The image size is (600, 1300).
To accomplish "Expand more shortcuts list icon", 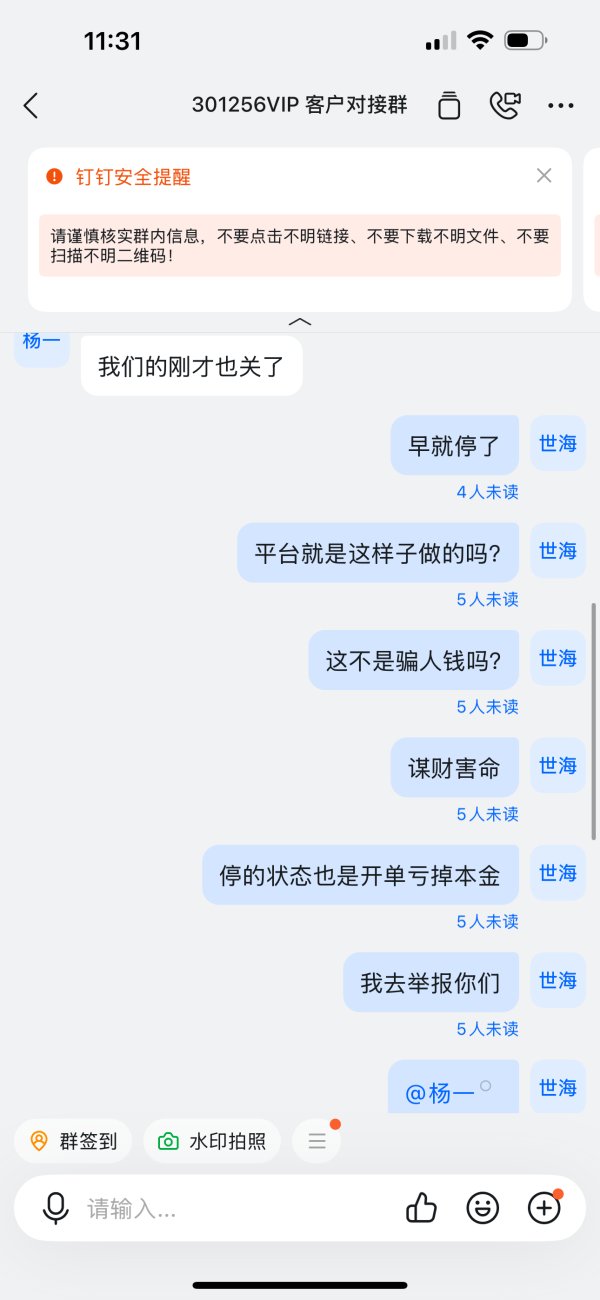I will coord(317,1141).
